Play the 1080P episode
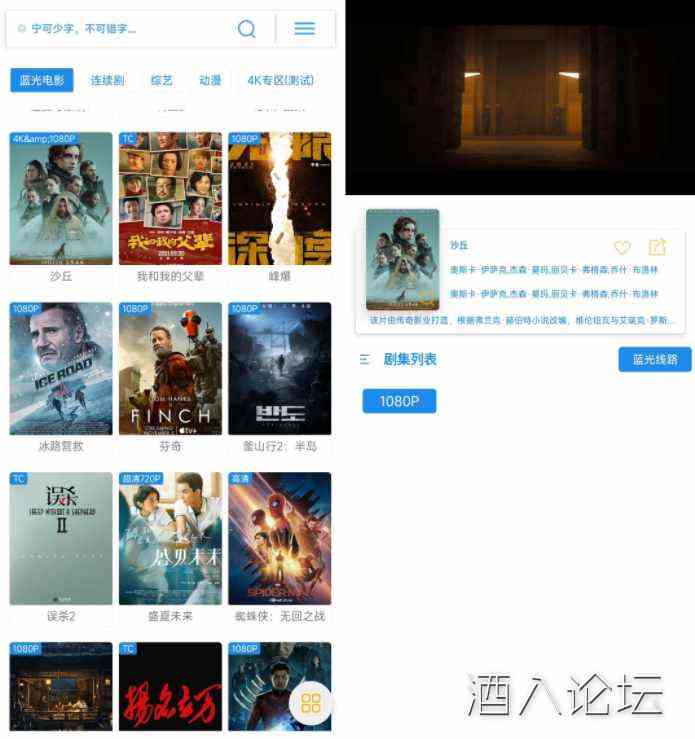 coord(399,401)
